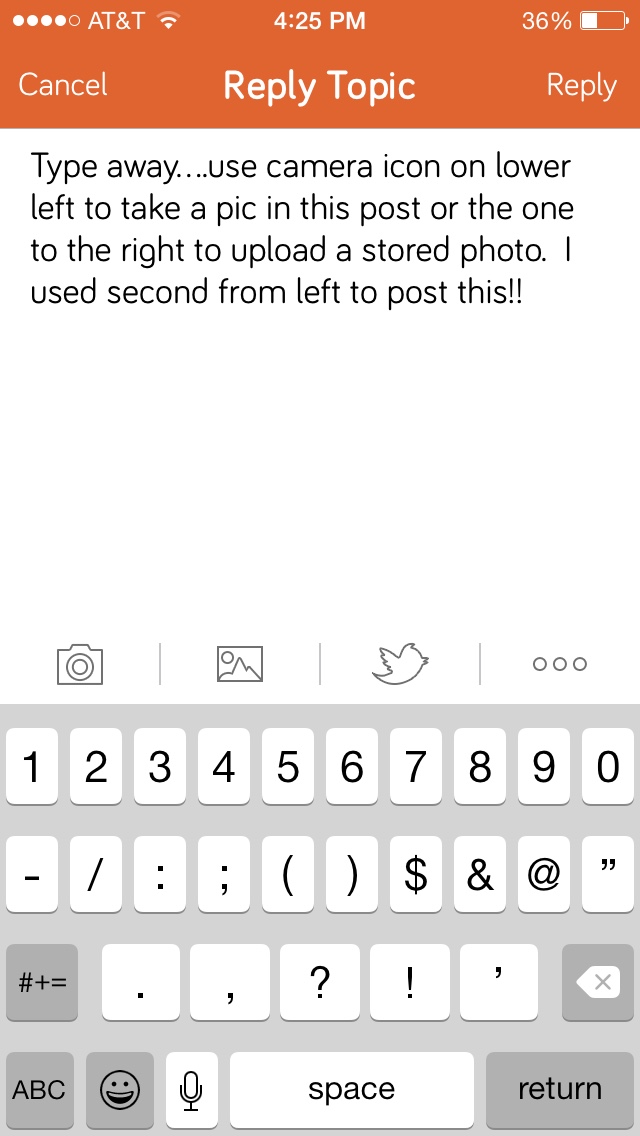The height and width of the screenshot is (1136, 640).
Task: Open the emoji keyboard
Action: [x=120, y=1088]
